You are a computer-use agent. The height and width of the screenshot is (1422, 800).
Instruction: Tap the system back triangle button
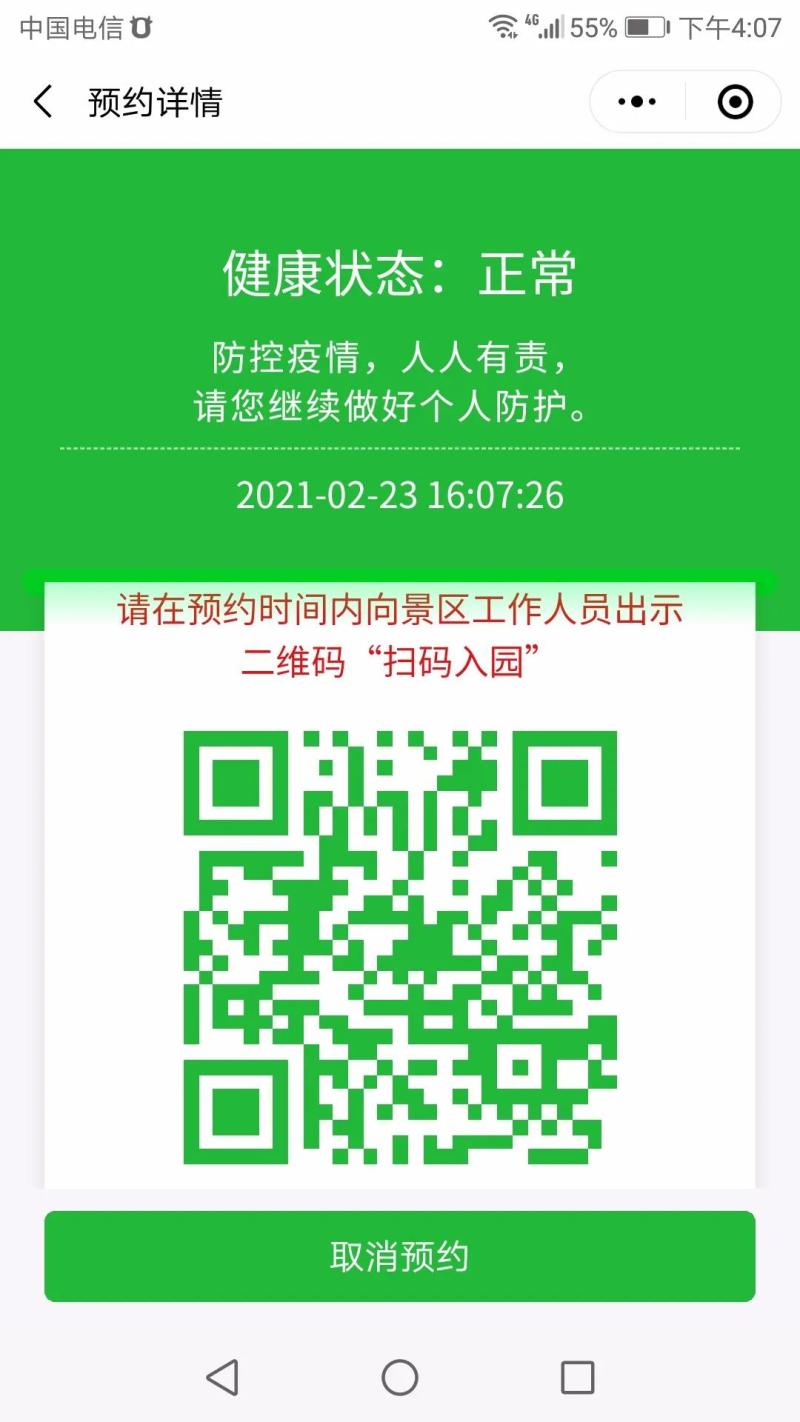pyautogui.click(x=222, y=1377)
